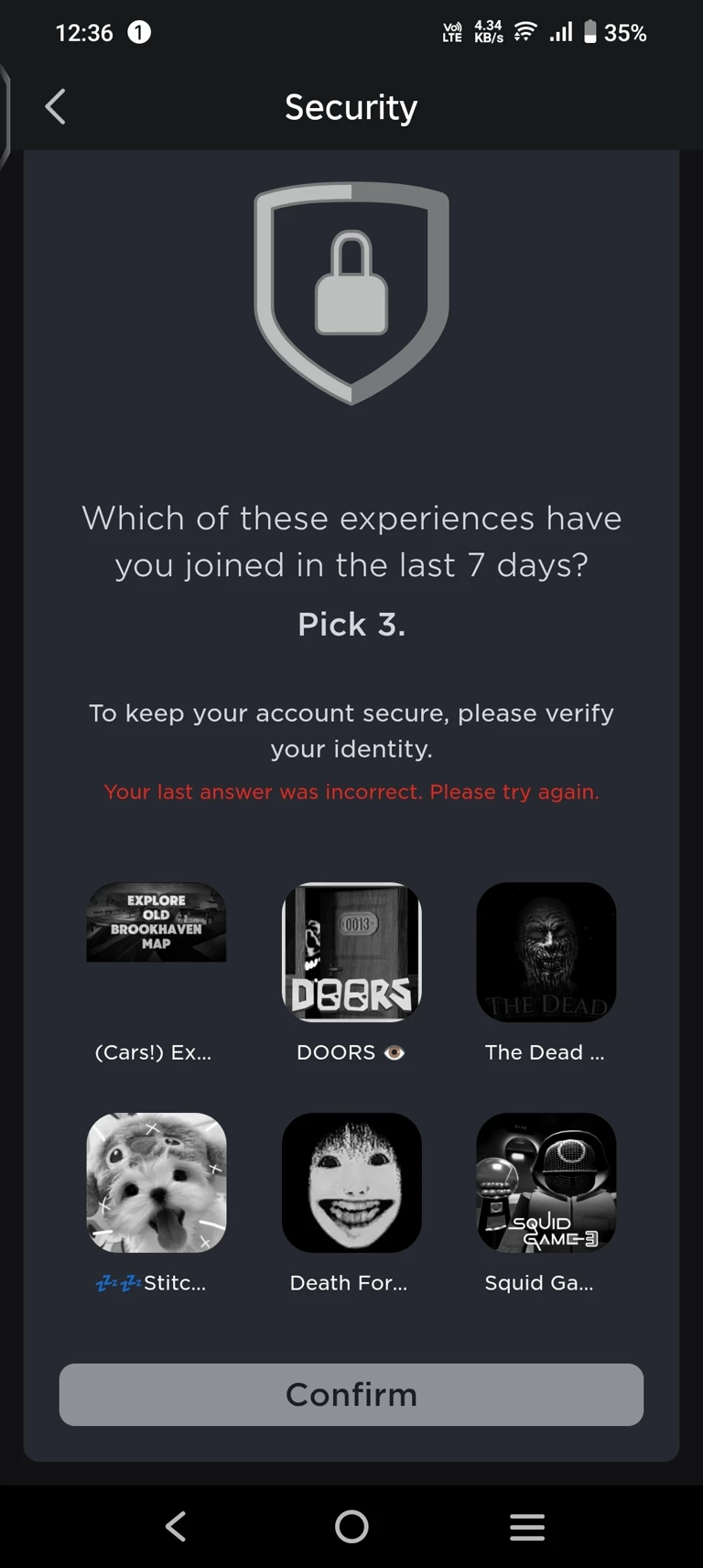Go to the phone's home screen
703x1568 pixels.
[x=351, y=1527]
